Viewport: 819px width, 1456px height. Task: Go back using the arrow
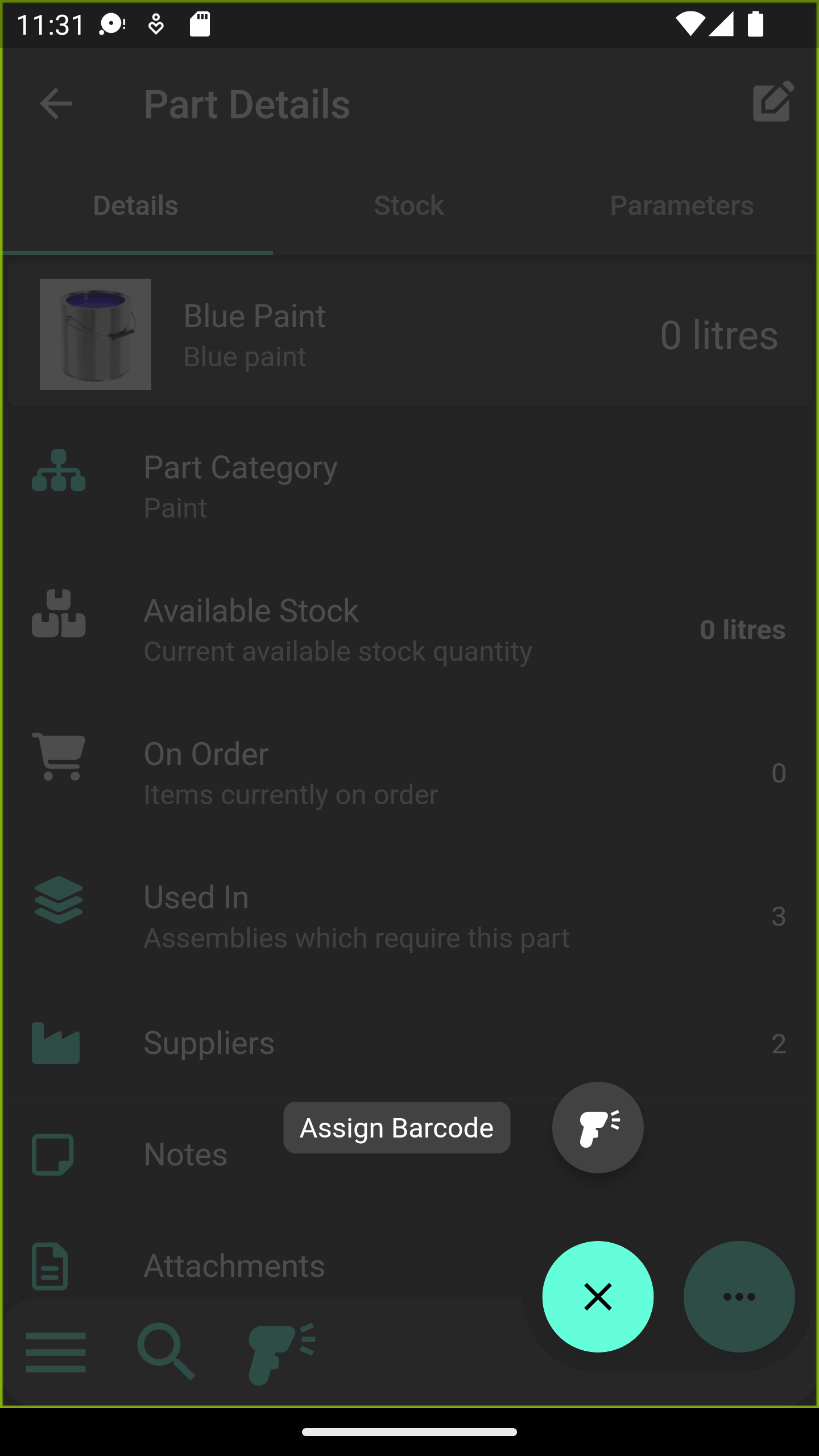(x=56, y=104)
